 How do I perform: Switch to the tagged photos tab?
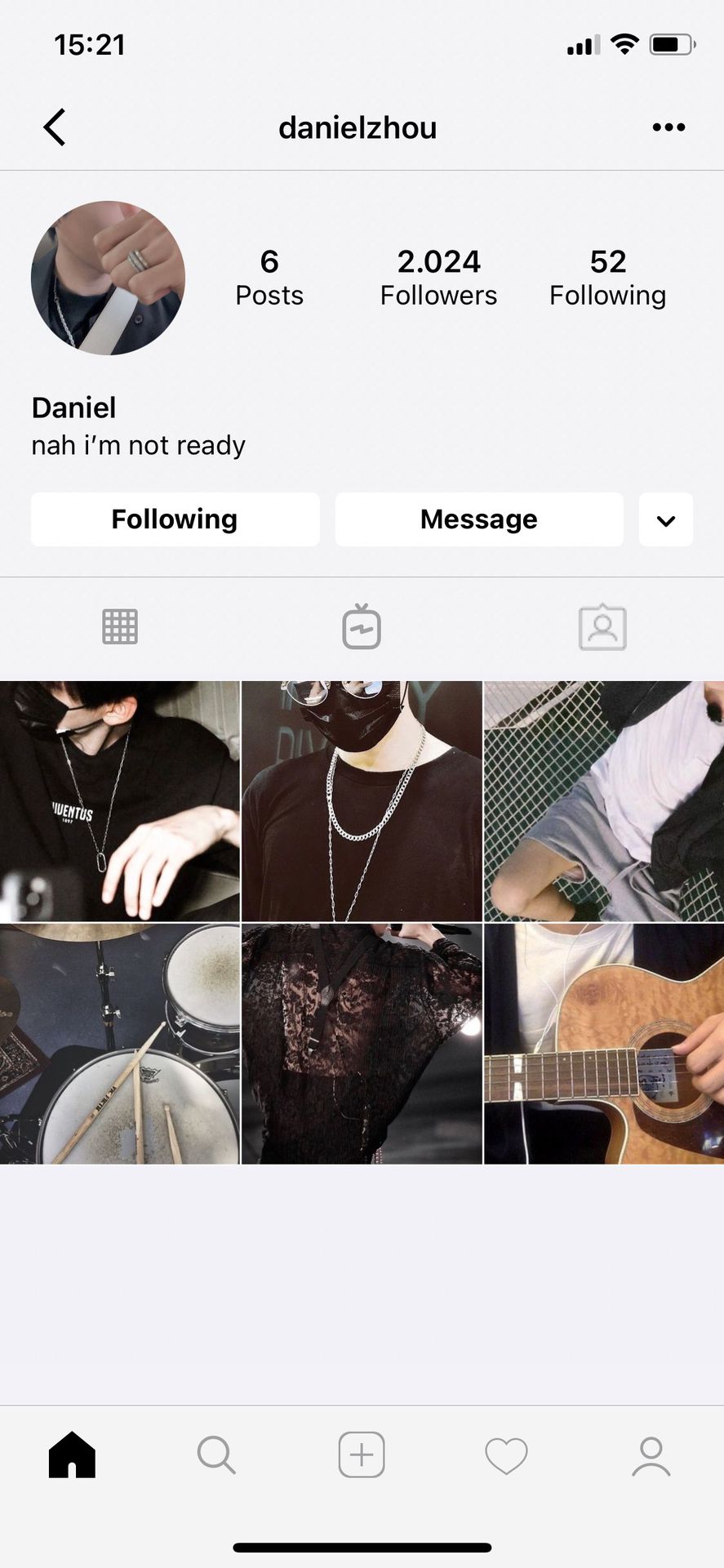(x=602, y=627)
